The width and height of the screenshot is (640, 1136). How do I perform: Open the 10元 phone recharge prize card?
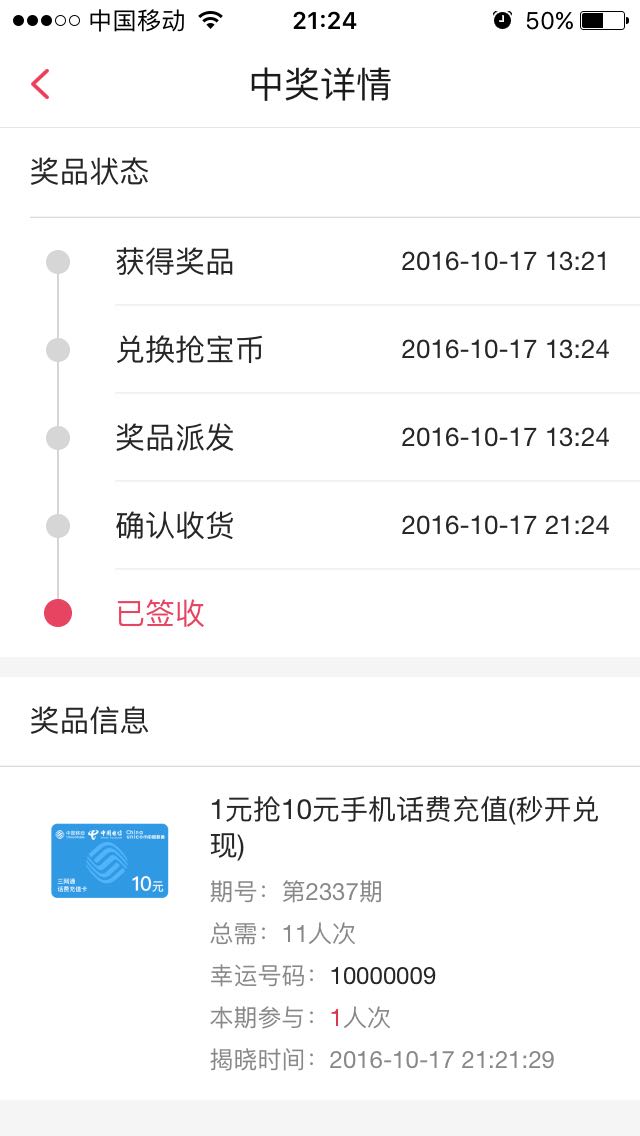(109, 861)
